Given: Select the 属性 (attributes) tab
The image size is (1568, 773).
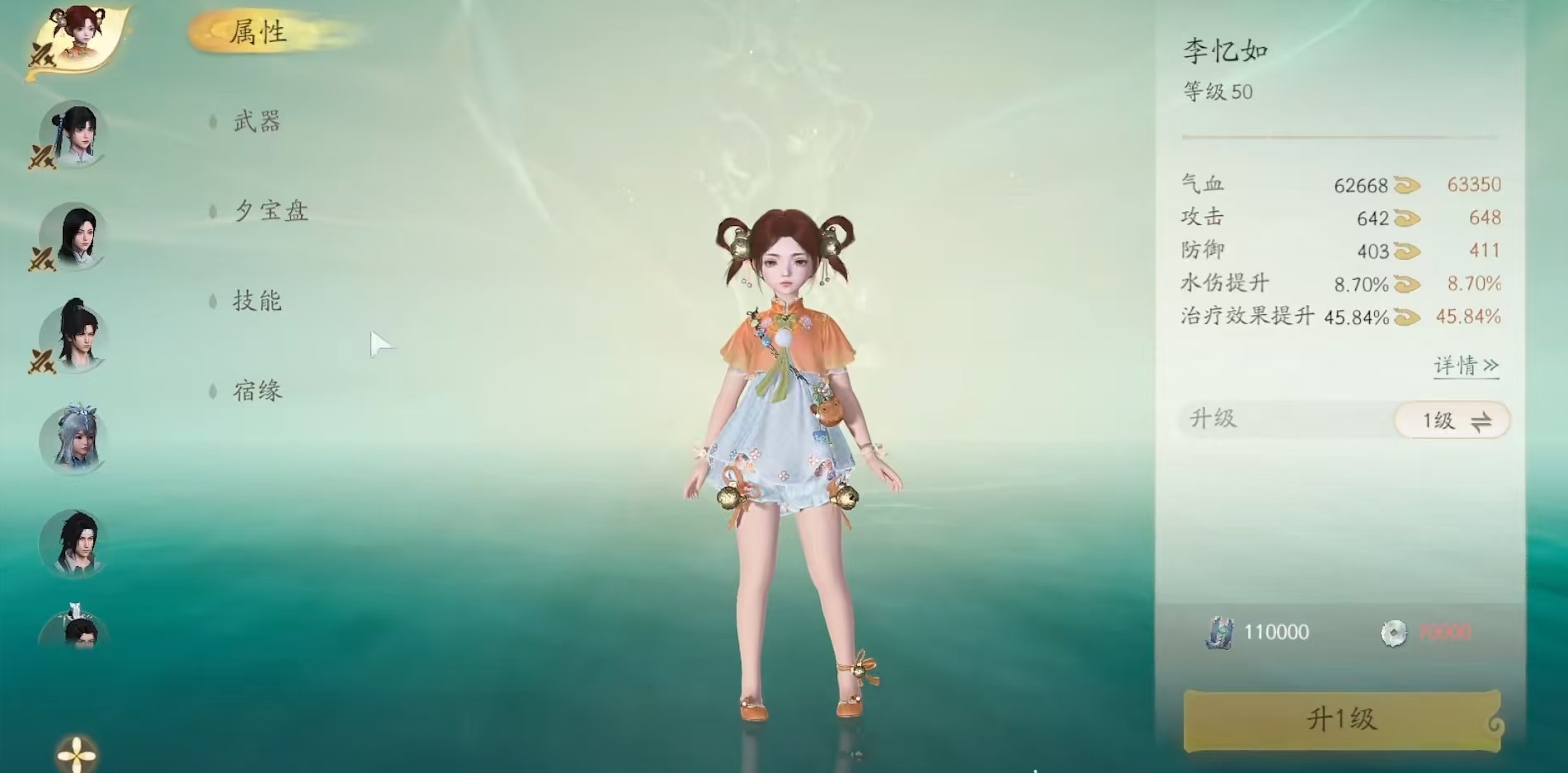Looking at the screenshot, I should coord(257,33).
